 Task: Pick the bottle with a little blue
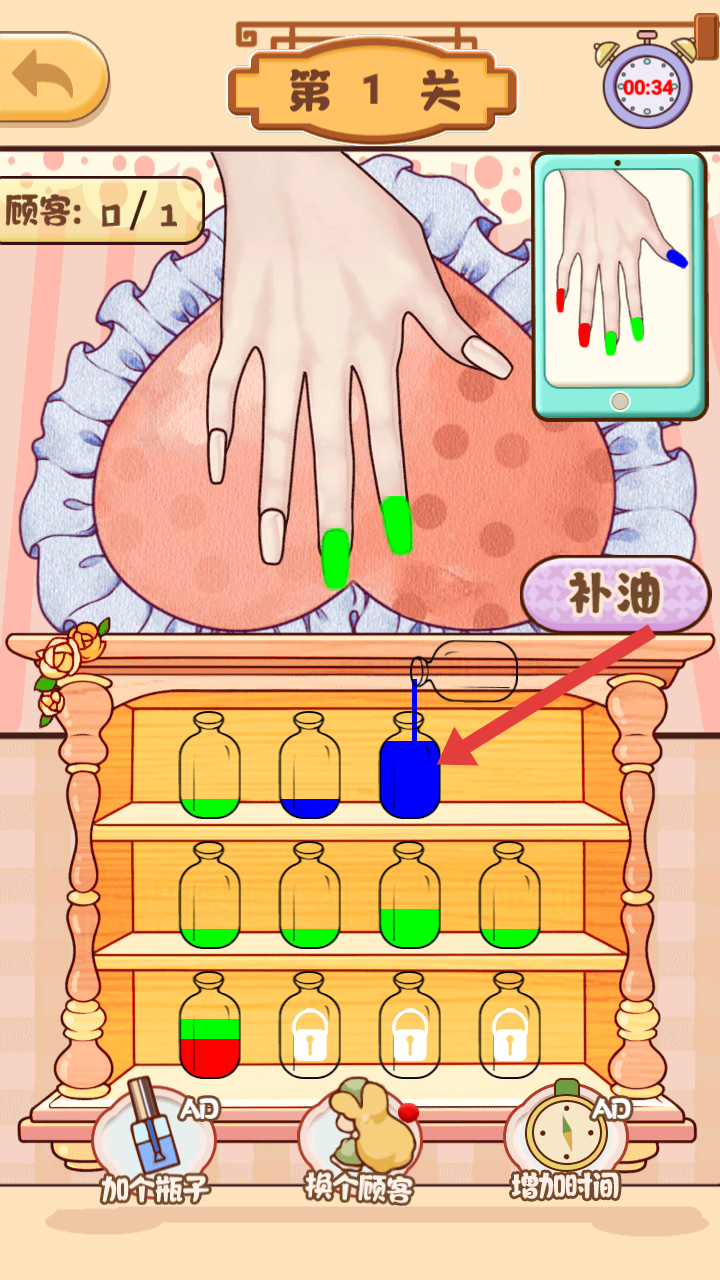click(310, 770)
